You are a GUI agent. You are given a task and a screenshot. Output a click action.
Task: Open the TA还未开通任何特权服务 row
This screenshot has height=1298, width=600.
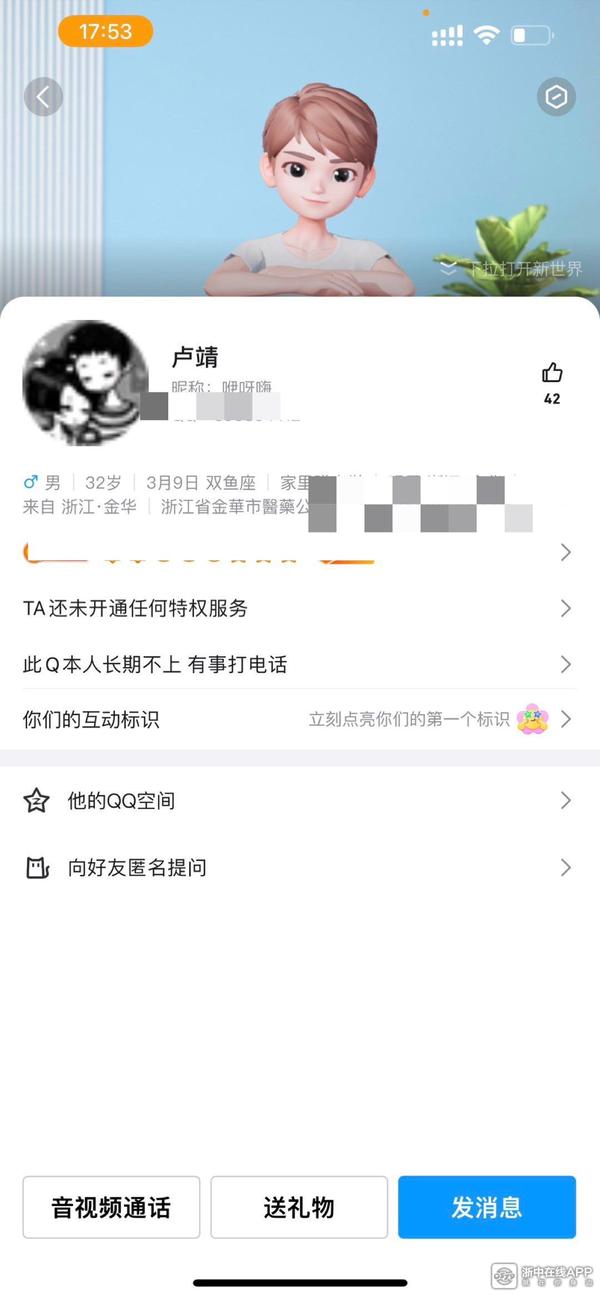click(x=298, y=608)
